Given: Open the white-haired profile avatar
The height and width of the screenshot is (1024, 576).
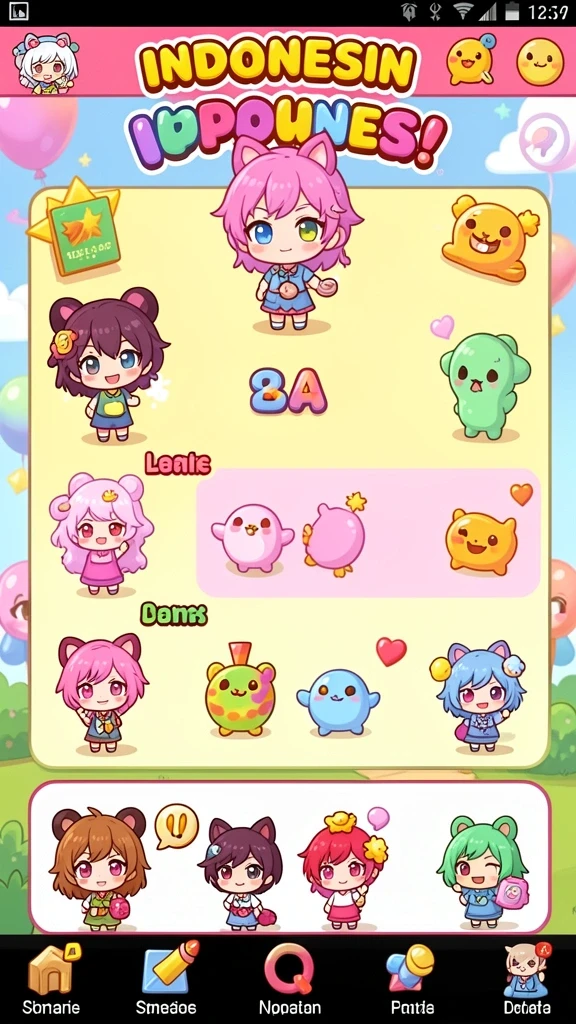Looking at the screenshot, I should [x=47, y=63].
